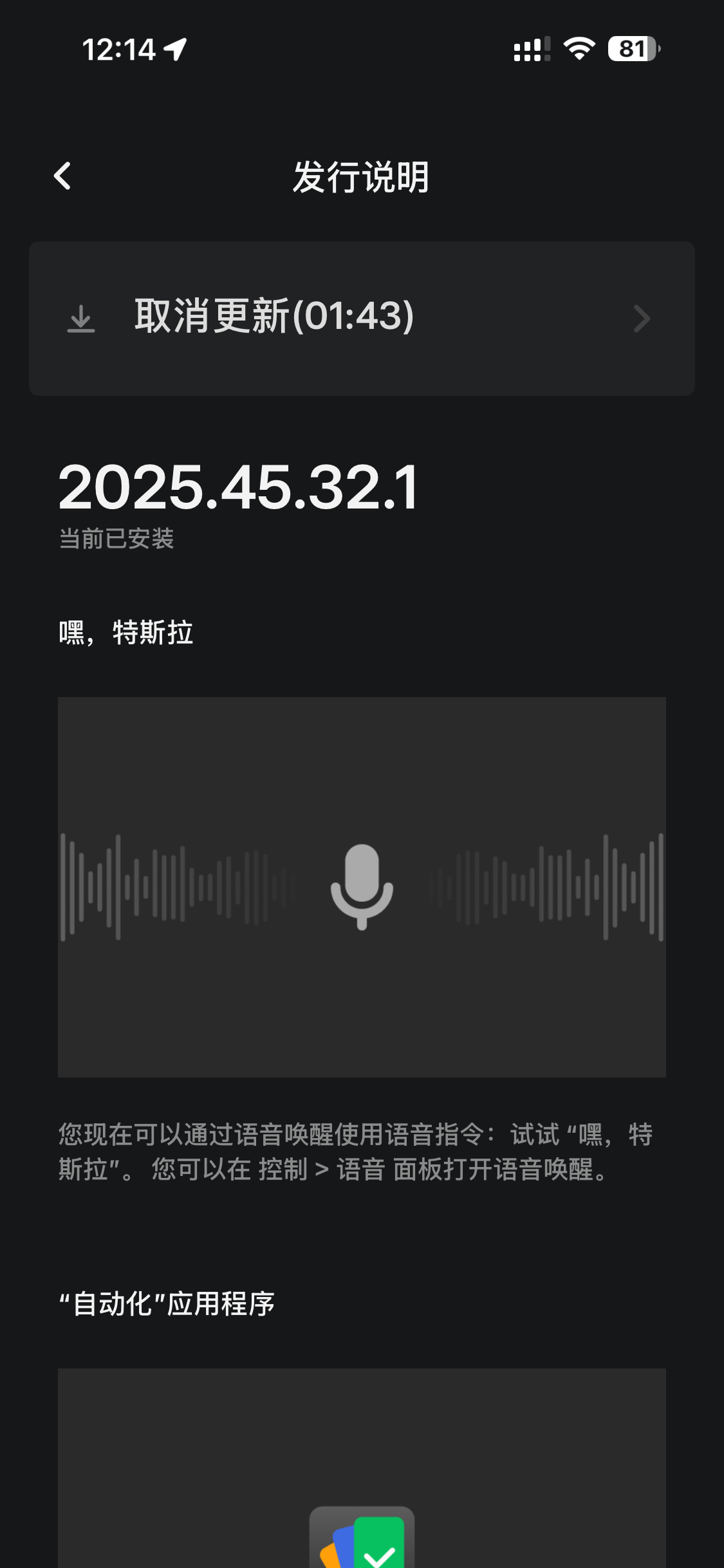Screen dimensions: 724x1568
Task: Open the 取消更新(01:43) update panel
Action: coord(362,318)
